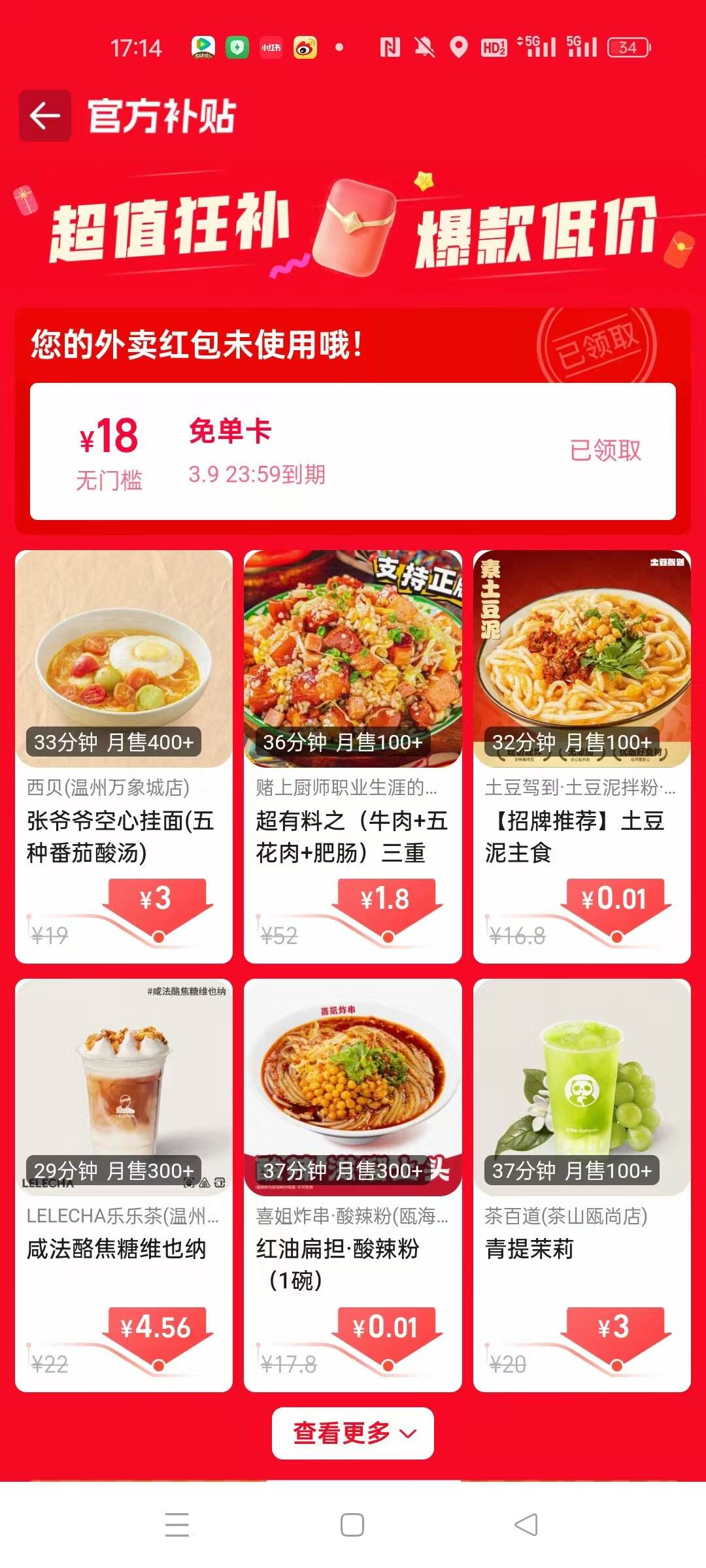The image size is (706, 1568).
Task: Tap the system back triangle button
Action: (x=527, y=1525)
